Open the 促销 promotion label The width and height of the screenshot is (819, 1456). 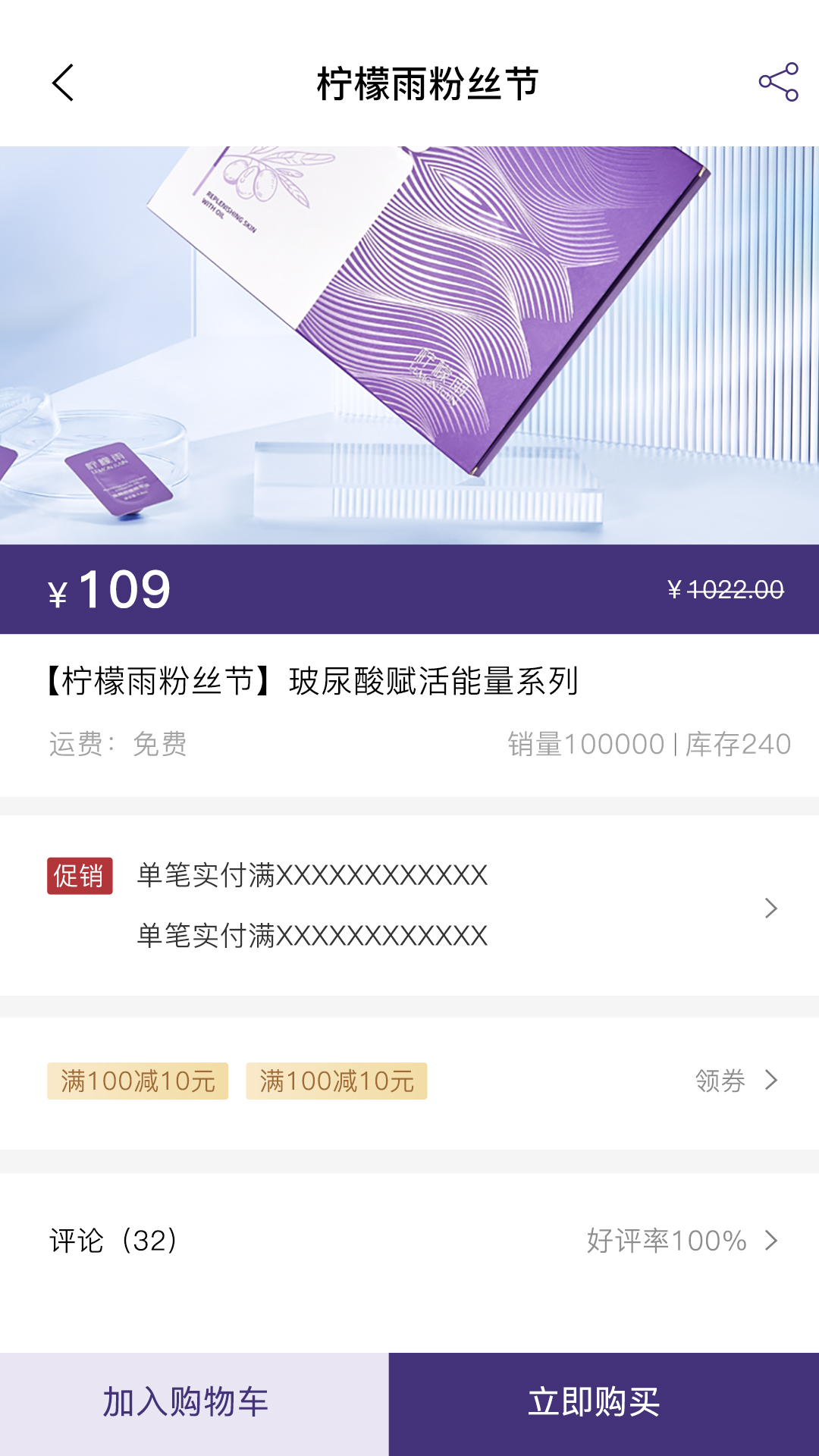click(x=78, y=876)
